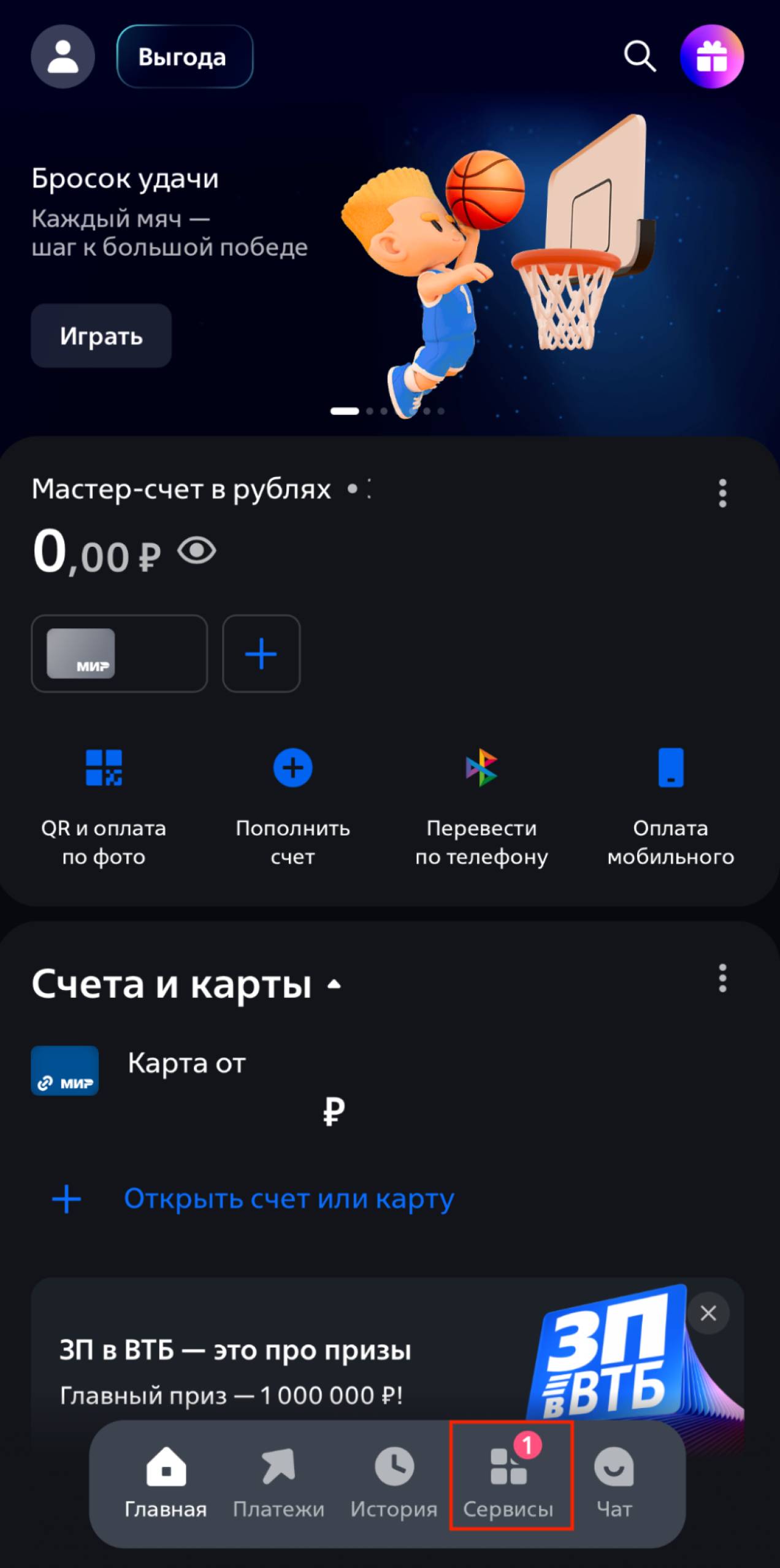Open the Мастер-счет overflow menu
Screen dimensions: 780x1568
coord(722,493)
